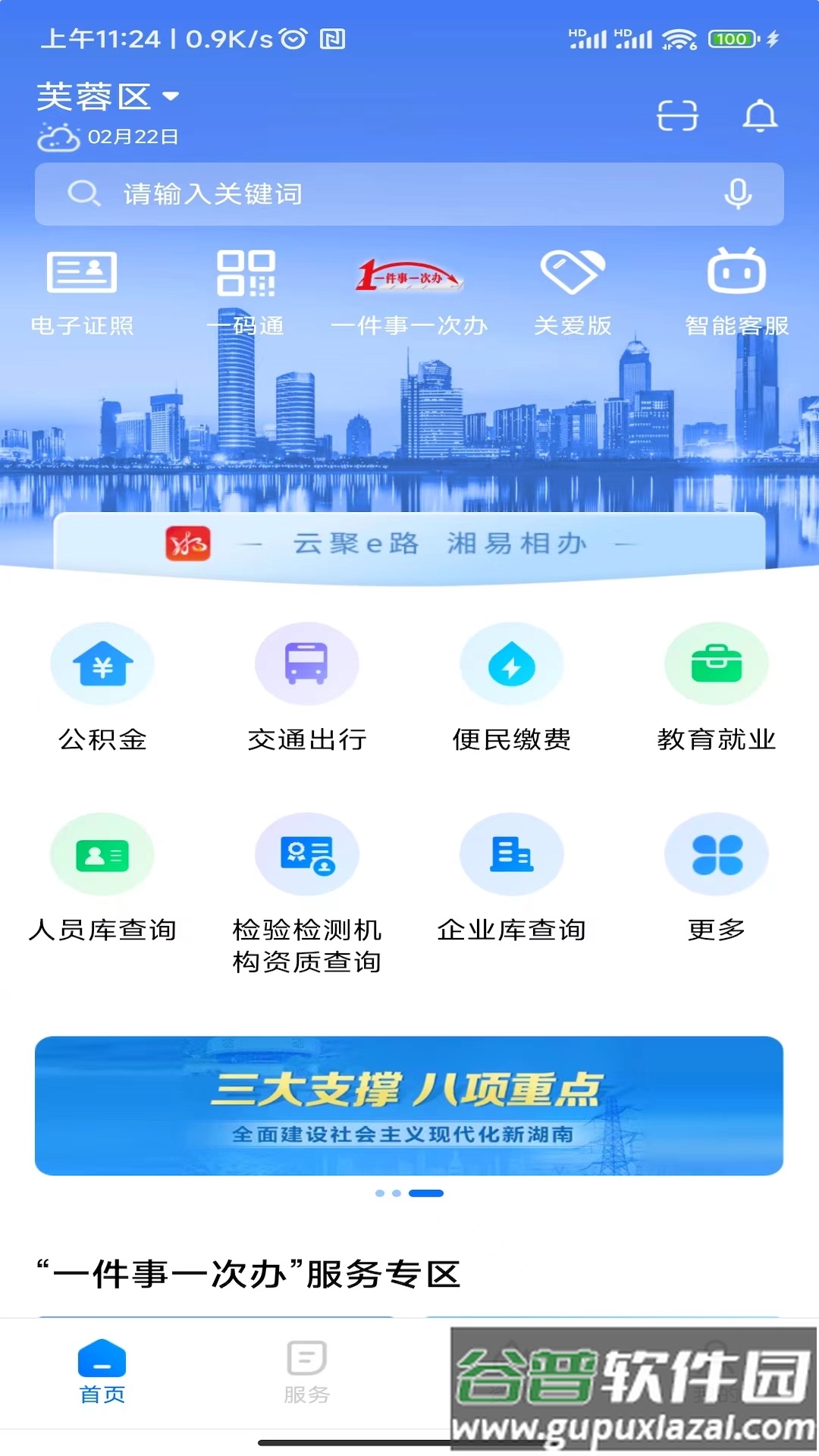Image resolution: width=819 pixels, height=1456 pixels.
Task: Switch to the 服务 tab
Action: [307, 1372]
